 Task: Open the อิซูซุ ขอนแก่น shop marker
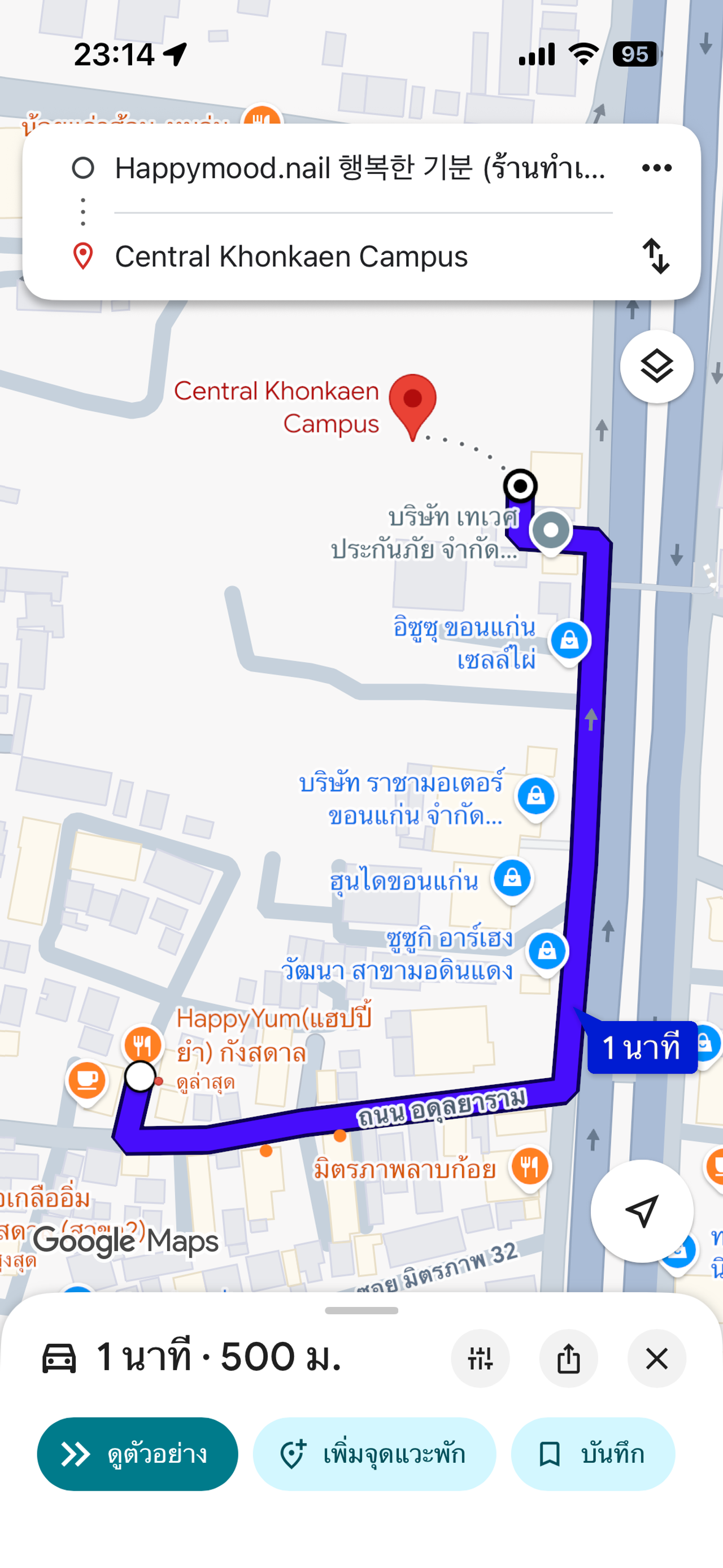coord(569,640)
